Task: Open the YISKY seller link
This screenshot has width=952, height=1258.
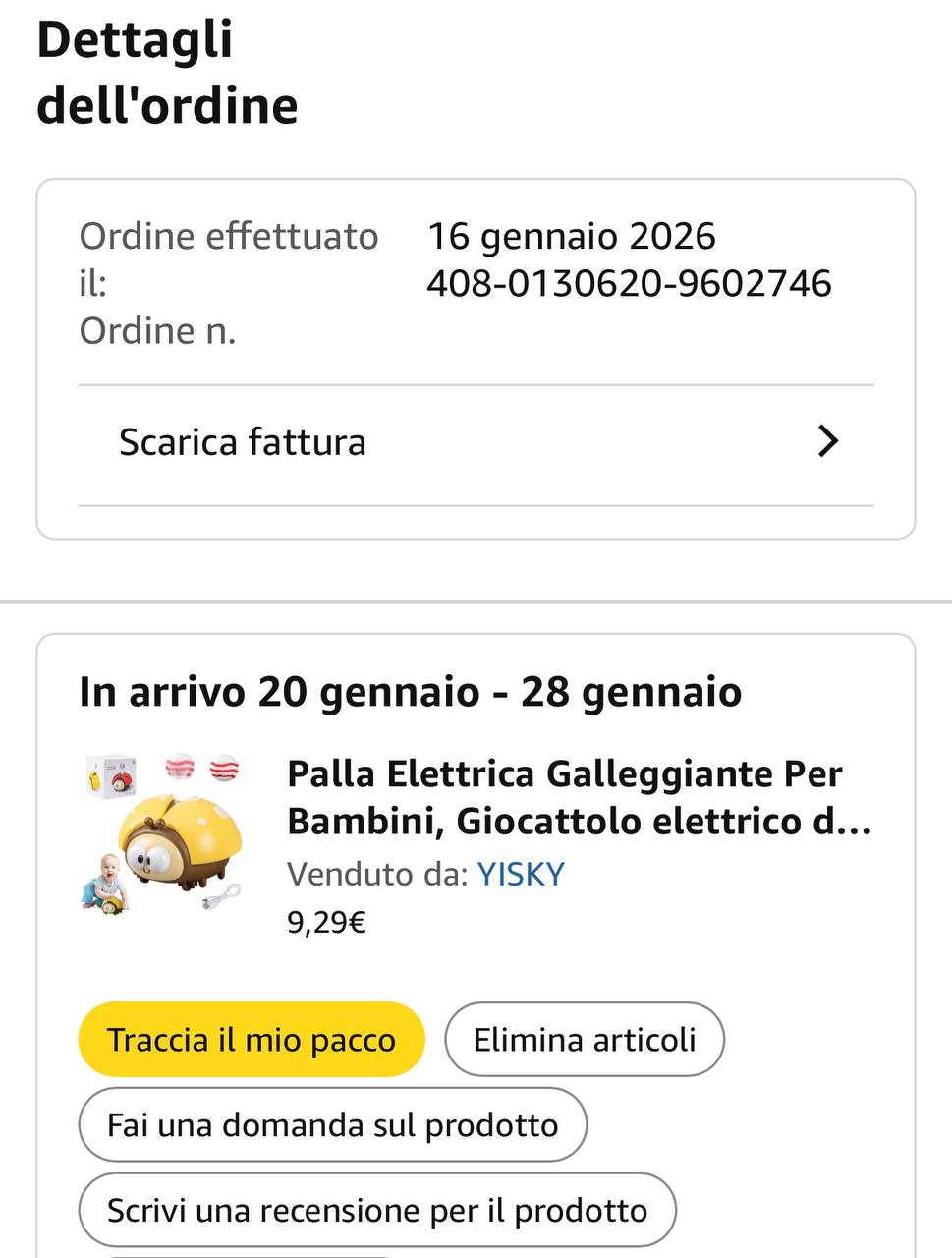Action: tap(521, 875)
